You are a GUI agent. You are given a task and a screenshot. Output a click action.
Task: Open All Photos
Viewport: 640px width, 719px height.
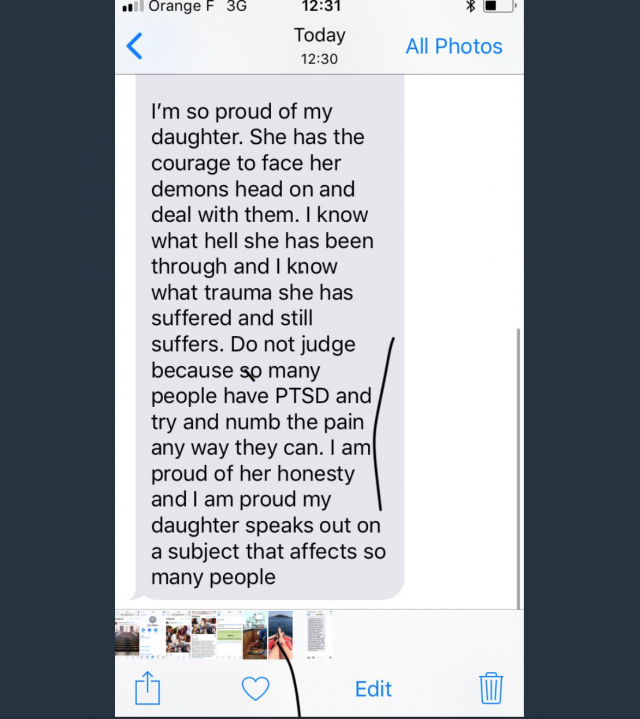pyautogui.click(x=453, y=46)
